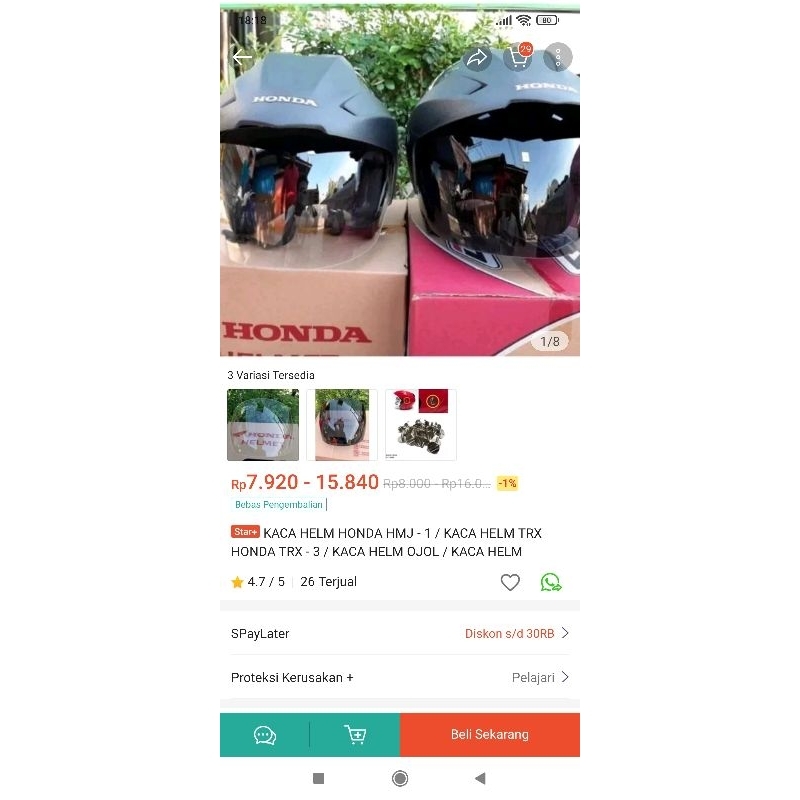Screen dimensions: 800x800
Task: Open the shopping cart icon
Action: (518, 57)
